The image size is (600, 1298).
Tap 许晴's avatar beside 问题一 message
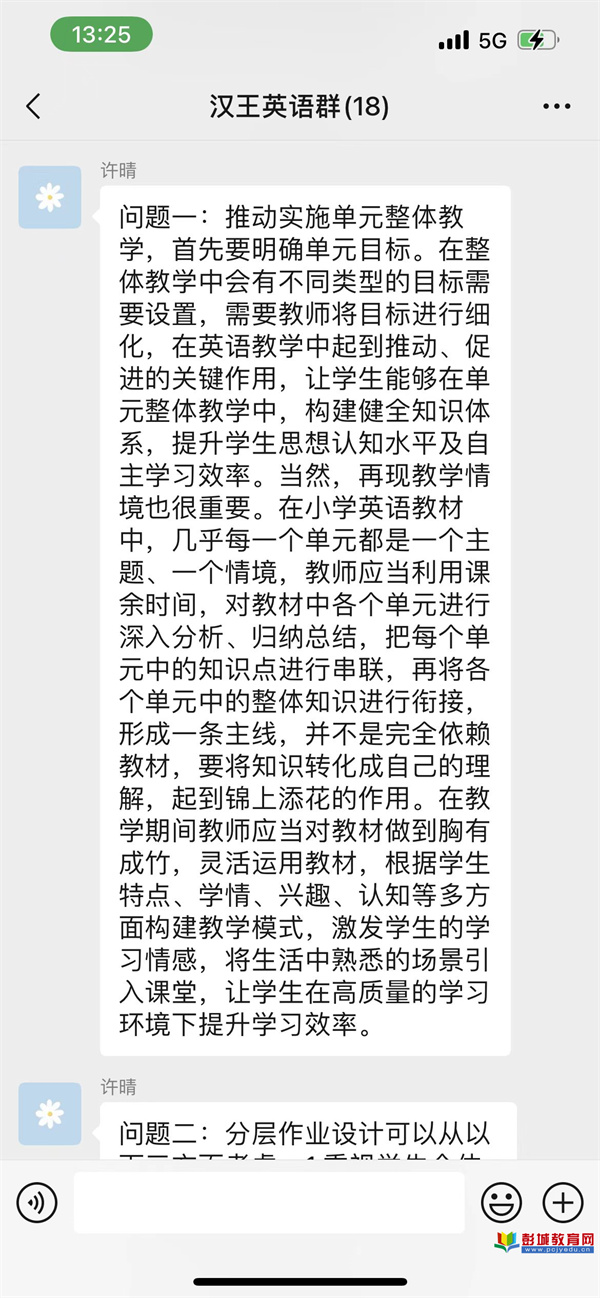(50, 197)
